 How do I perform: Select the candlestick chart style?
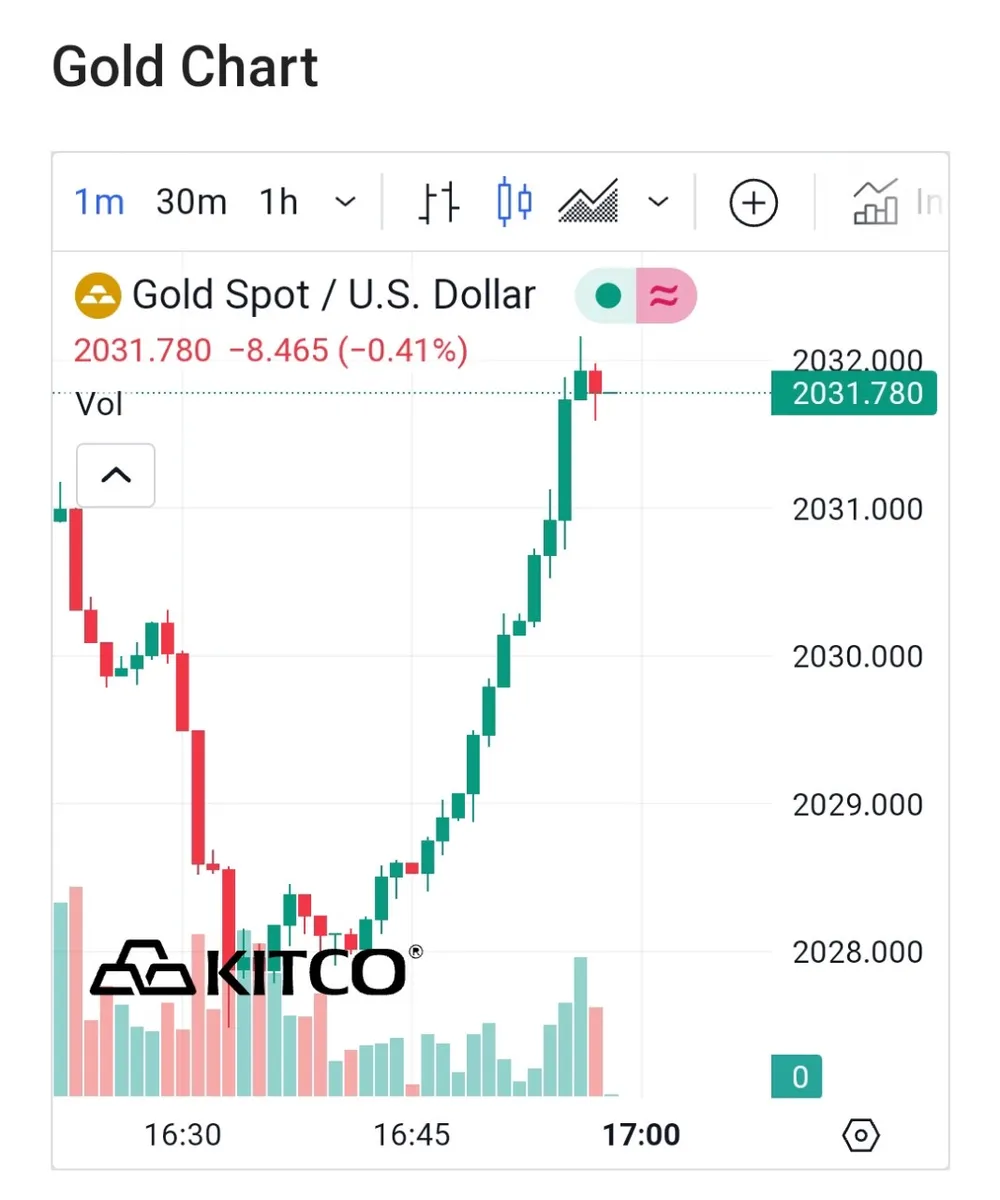tap(514, 202)
